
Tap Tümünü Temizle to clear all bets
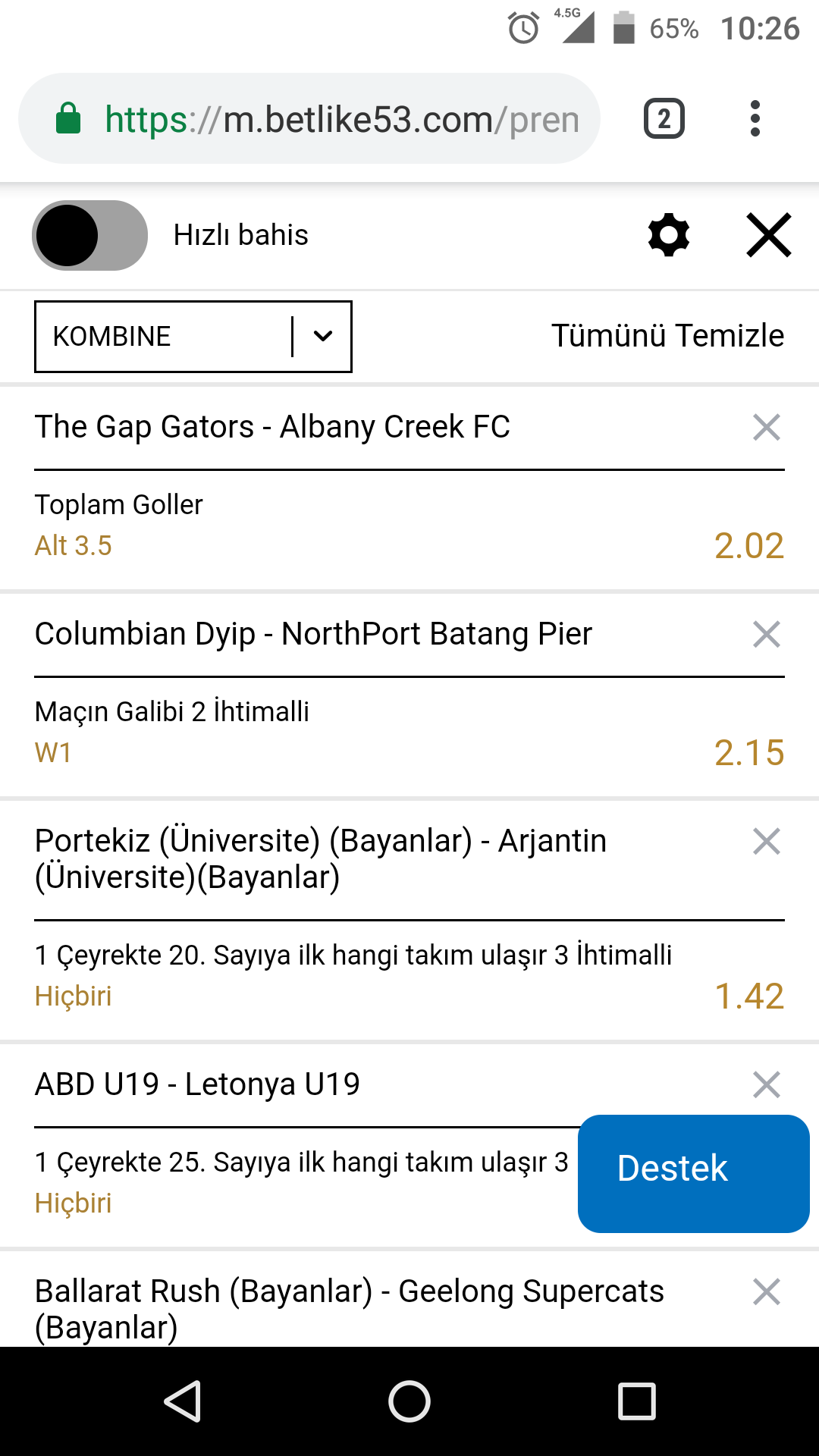[667, 335]
